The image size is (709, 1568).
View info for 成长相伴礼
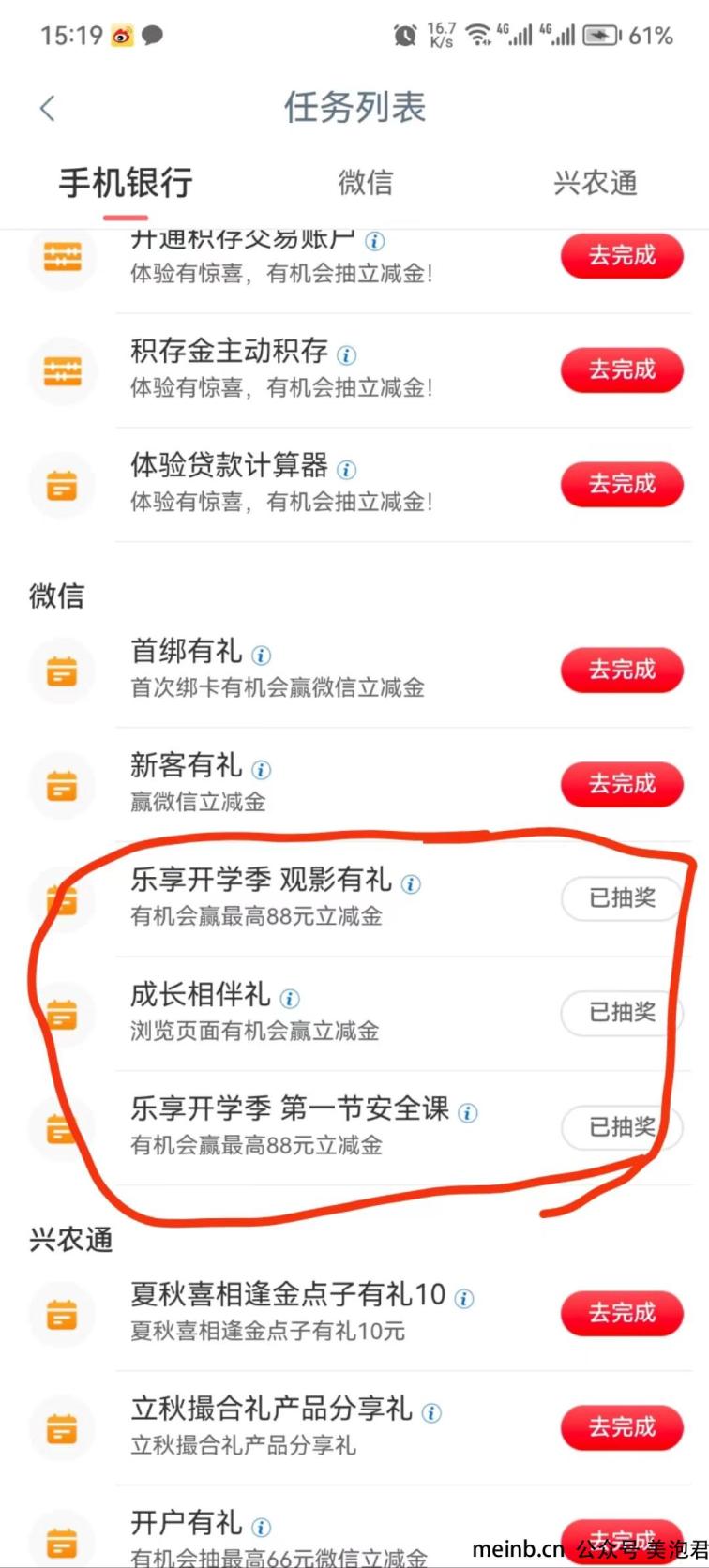pyautogui.click(x=290, y=999)
